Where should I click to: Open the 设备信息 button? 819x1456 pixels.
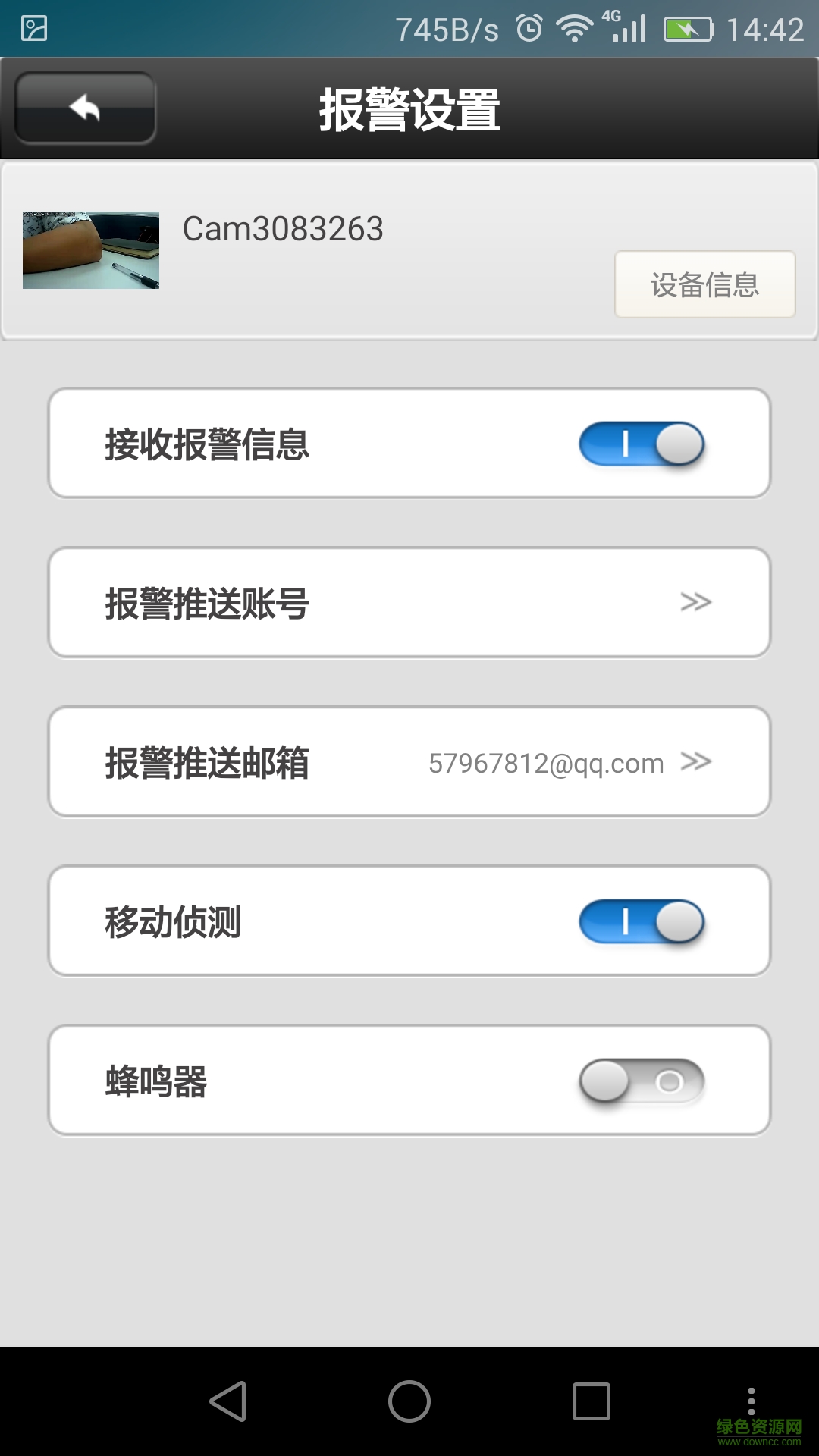click(x=704, y=284)
